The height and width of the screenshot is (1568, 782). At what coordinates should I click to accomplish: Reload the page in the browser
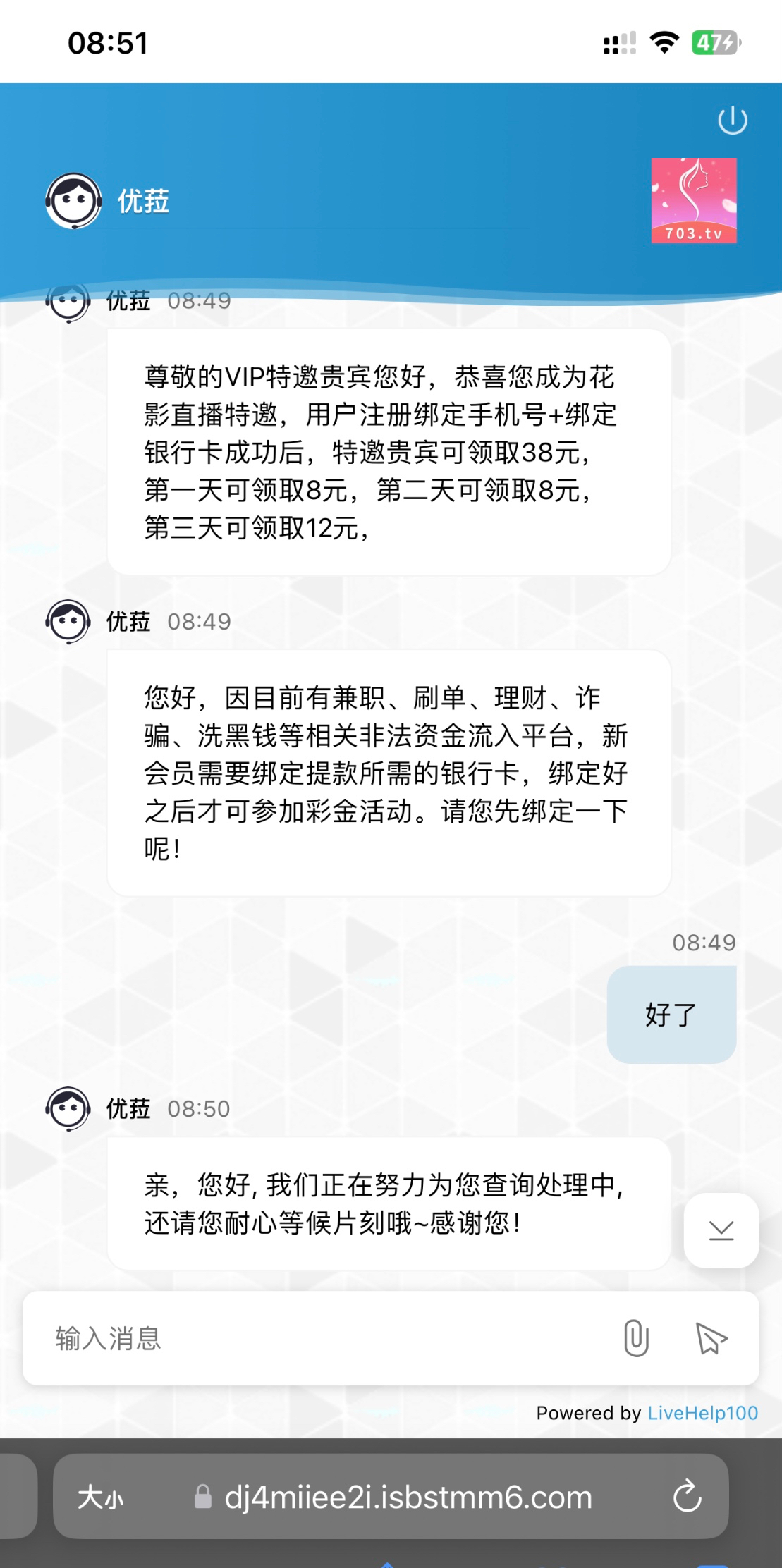point(687,1496)
